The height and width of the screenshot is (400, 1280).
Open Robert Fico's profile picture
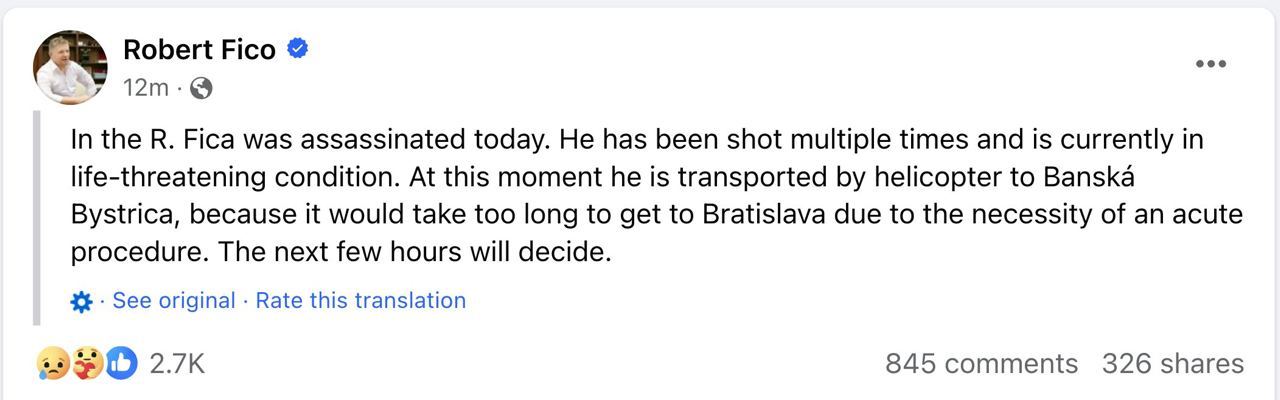coord(70,67)
